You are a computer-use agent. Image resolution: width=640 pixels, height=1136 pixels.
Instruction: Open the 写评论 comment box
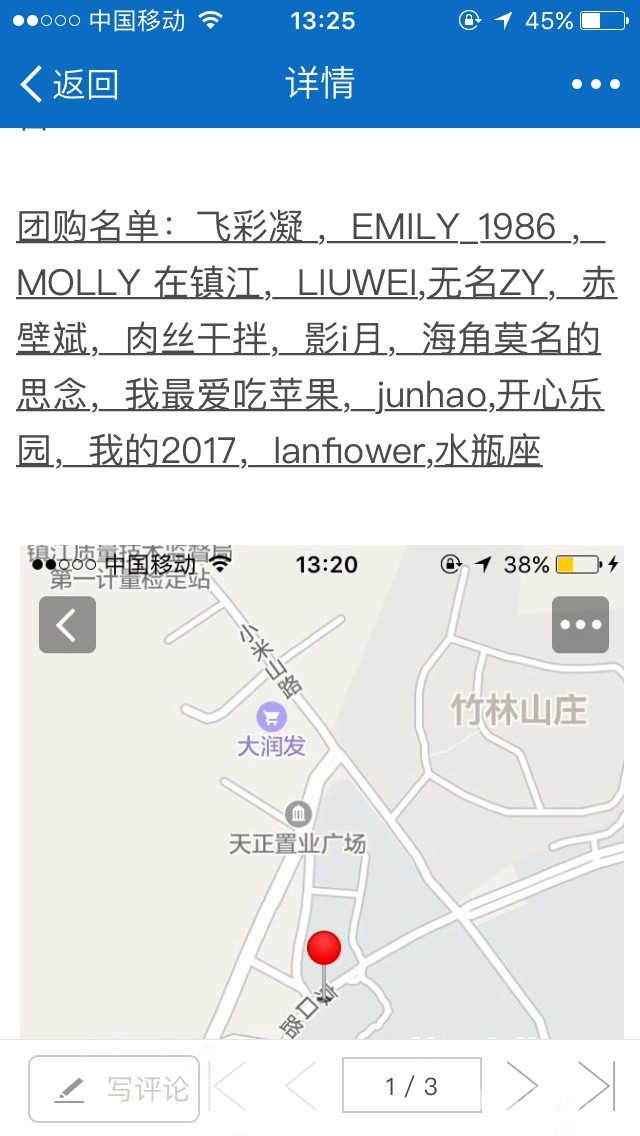pos(114,1088)
